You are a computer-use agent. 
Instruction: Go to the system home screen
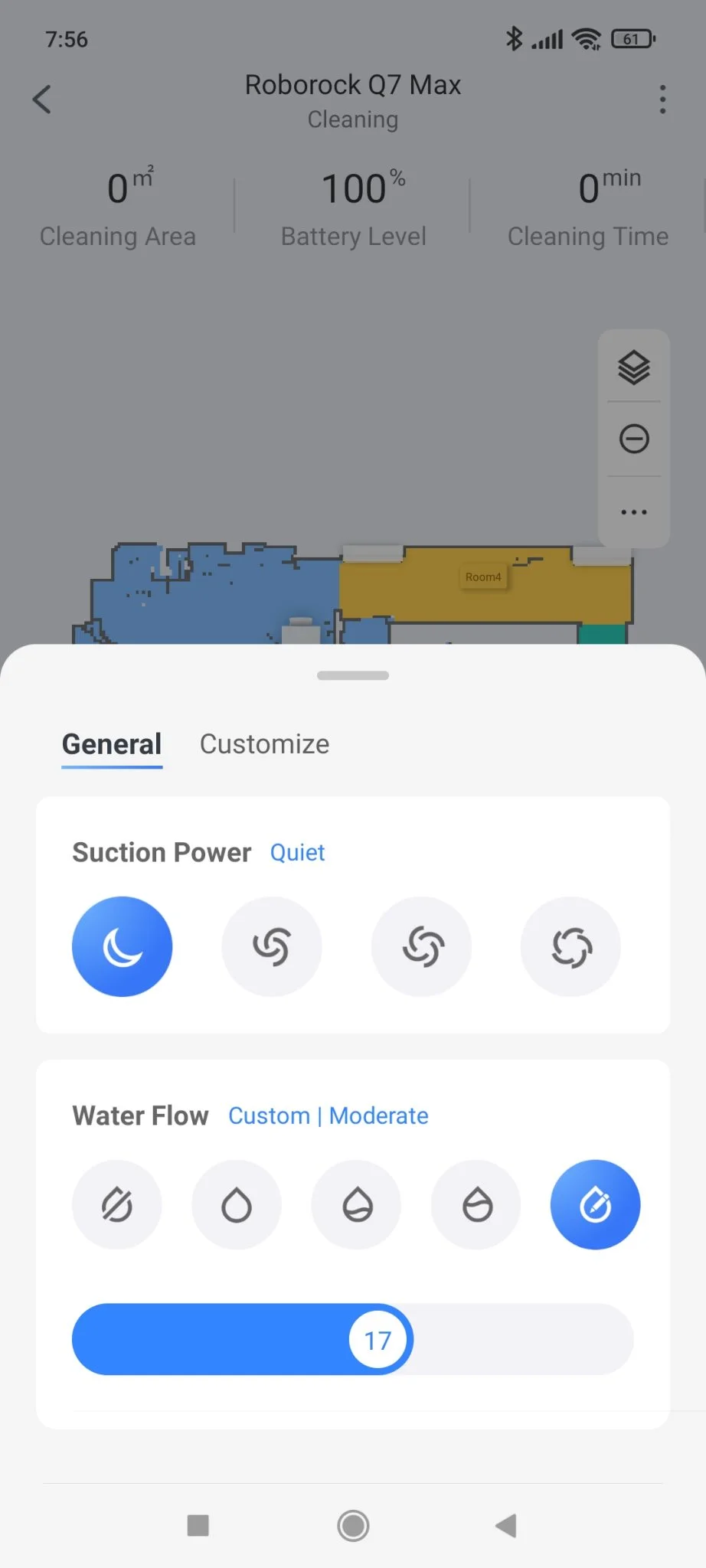(353, 1525)
